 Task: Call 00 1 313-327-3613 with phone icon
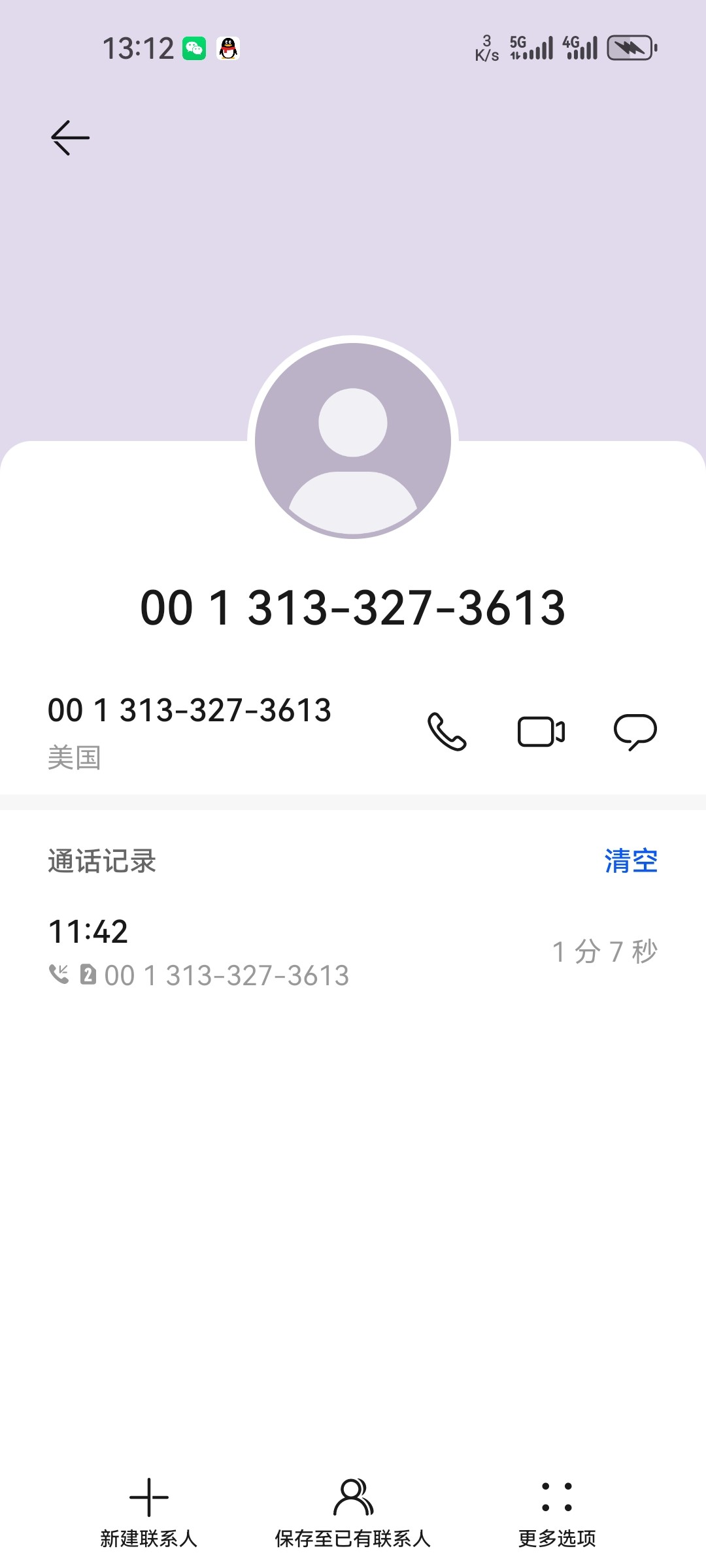[x=447, y=731]
